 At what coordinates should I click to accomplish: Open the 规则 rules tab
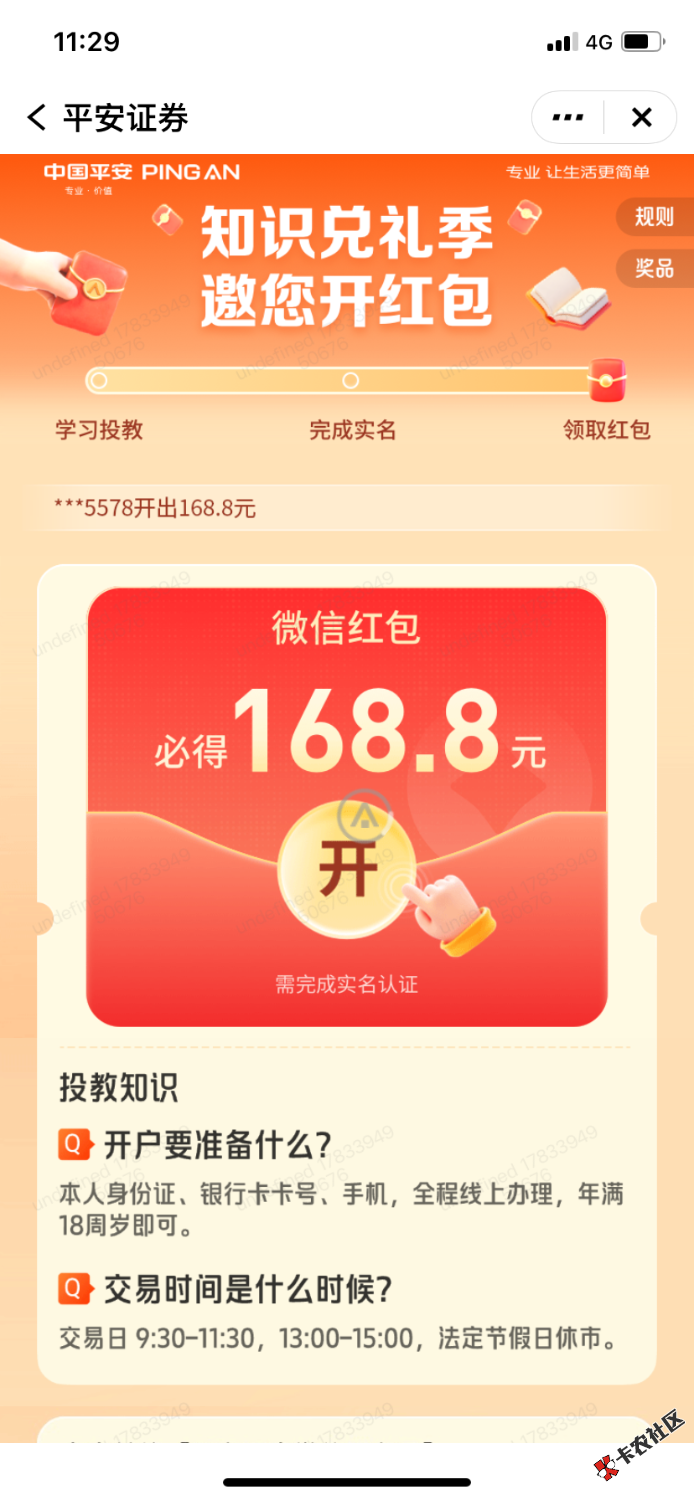click(655, 217)
